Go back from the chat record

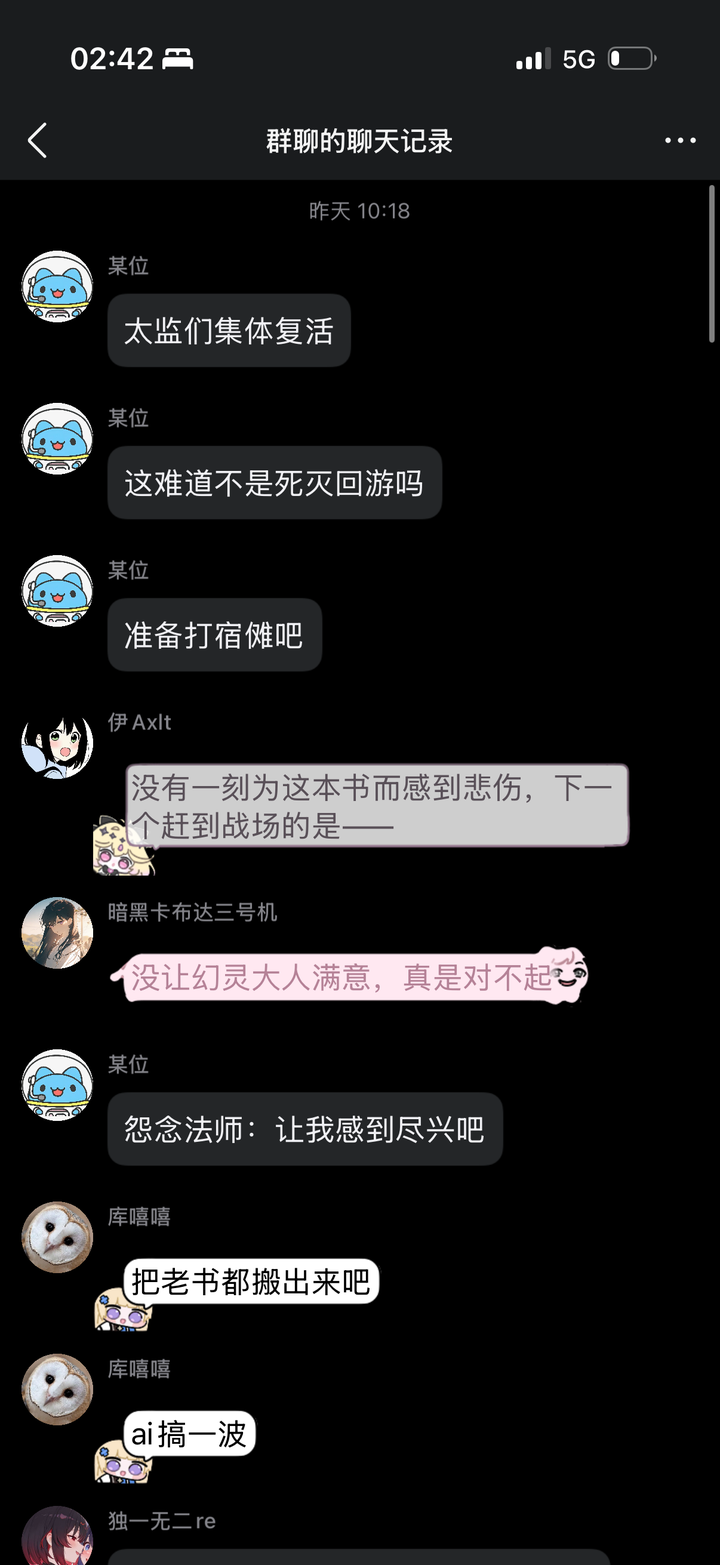point(38,141)
